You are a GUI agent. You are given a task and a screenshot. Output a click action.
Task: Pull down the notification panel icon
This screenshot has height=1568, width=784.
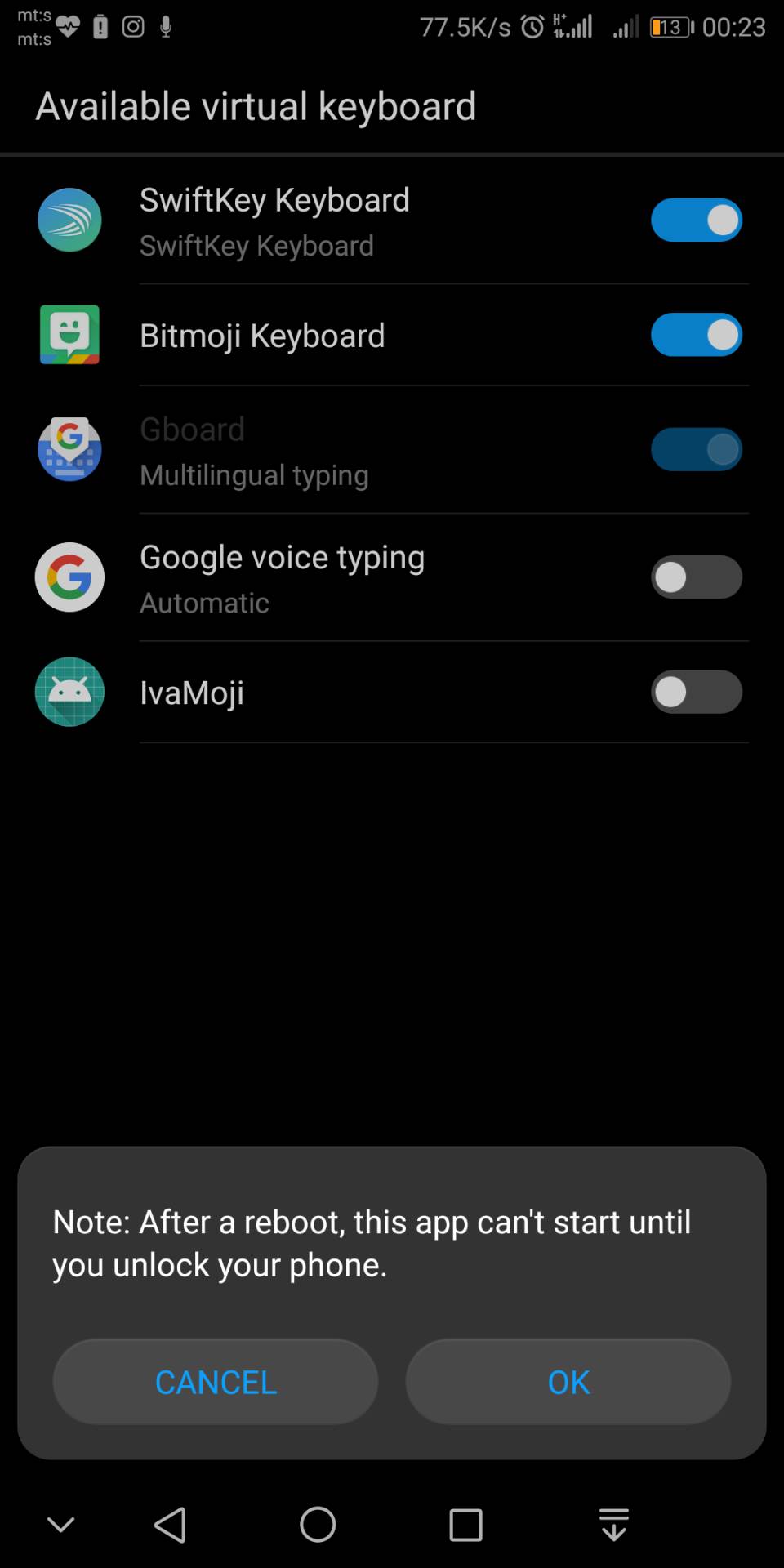click(x=613, y=1524)
